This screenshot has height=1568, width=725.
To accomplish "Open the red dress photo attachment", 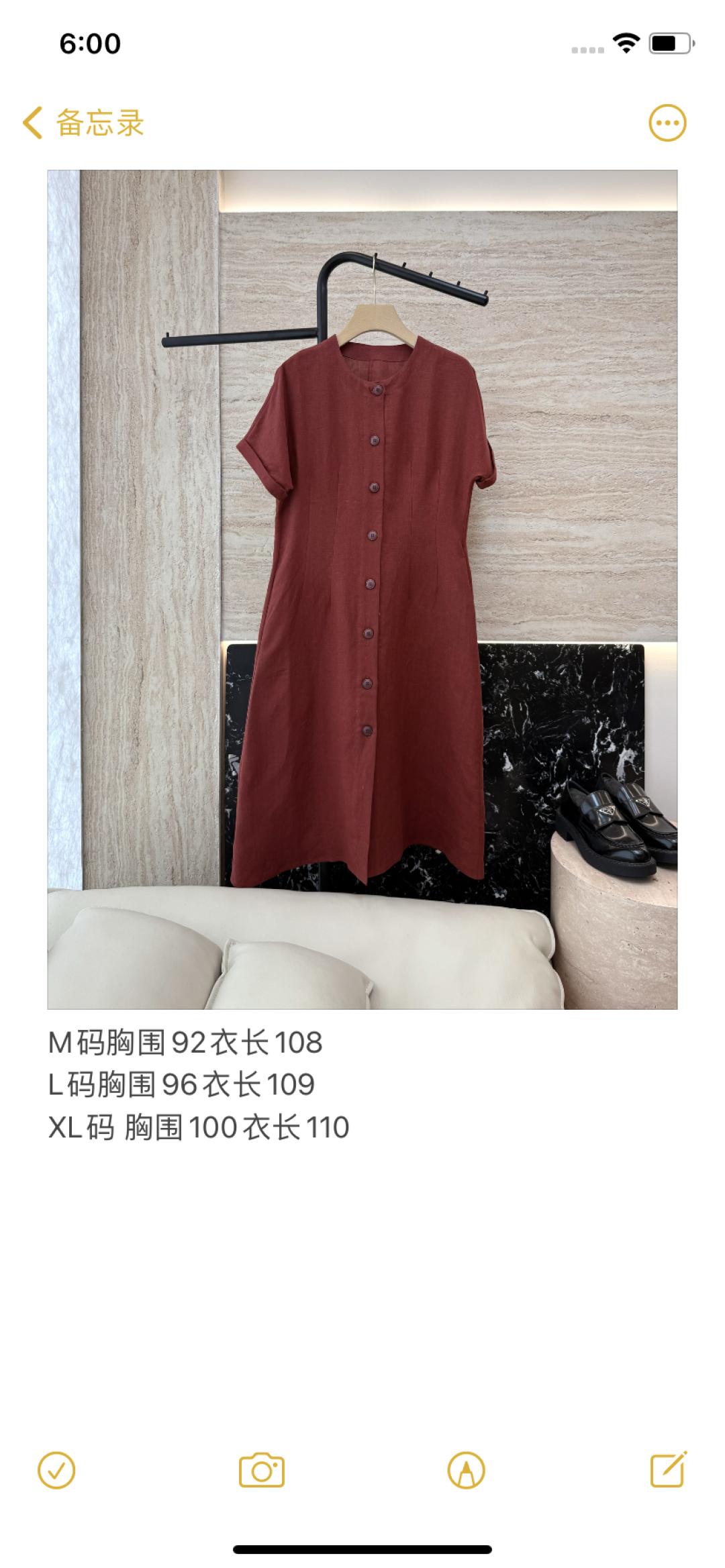I will pyautogui.click(x=362, y=589).
